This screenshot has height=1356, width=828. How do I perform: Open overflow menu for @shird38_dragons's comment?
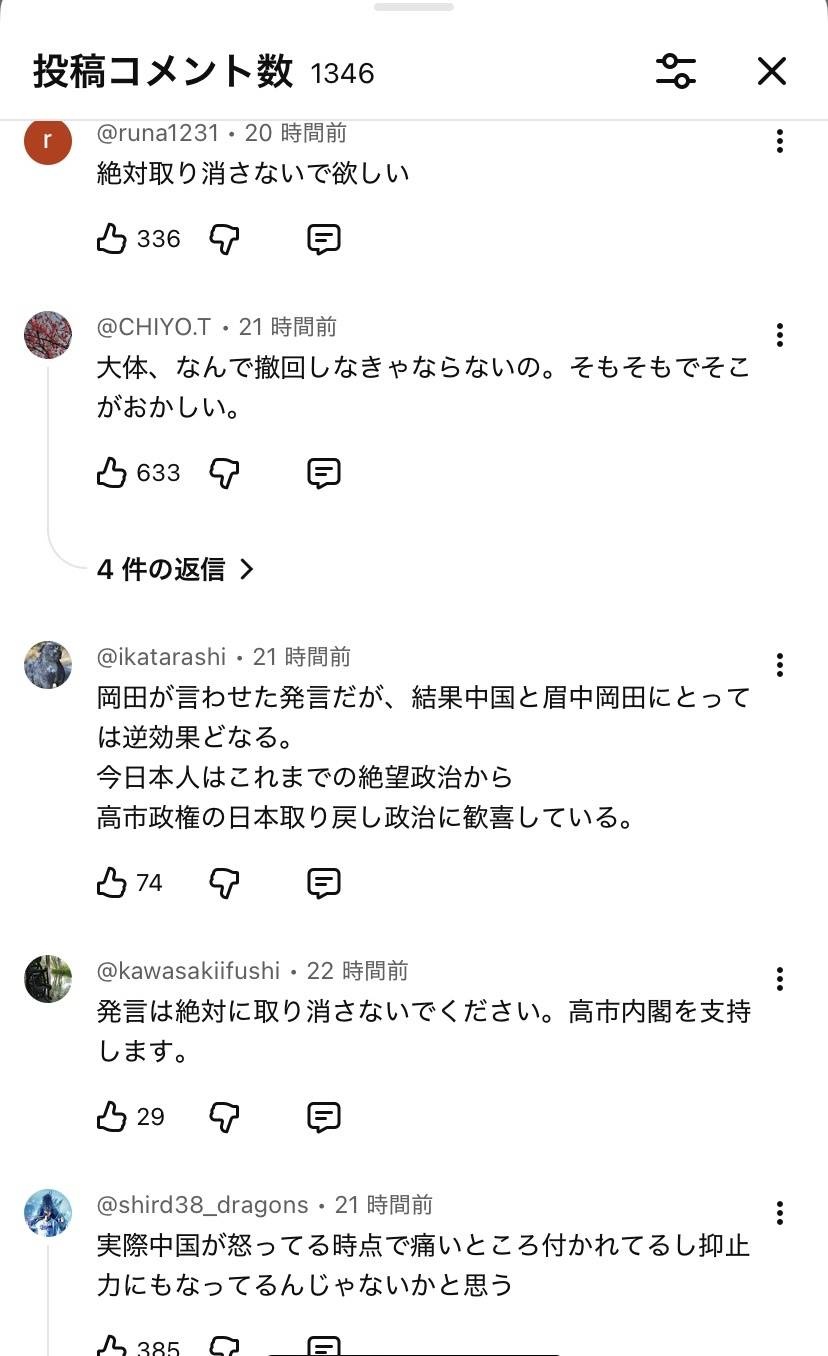pyautogui.click(x=779, y=1213)
